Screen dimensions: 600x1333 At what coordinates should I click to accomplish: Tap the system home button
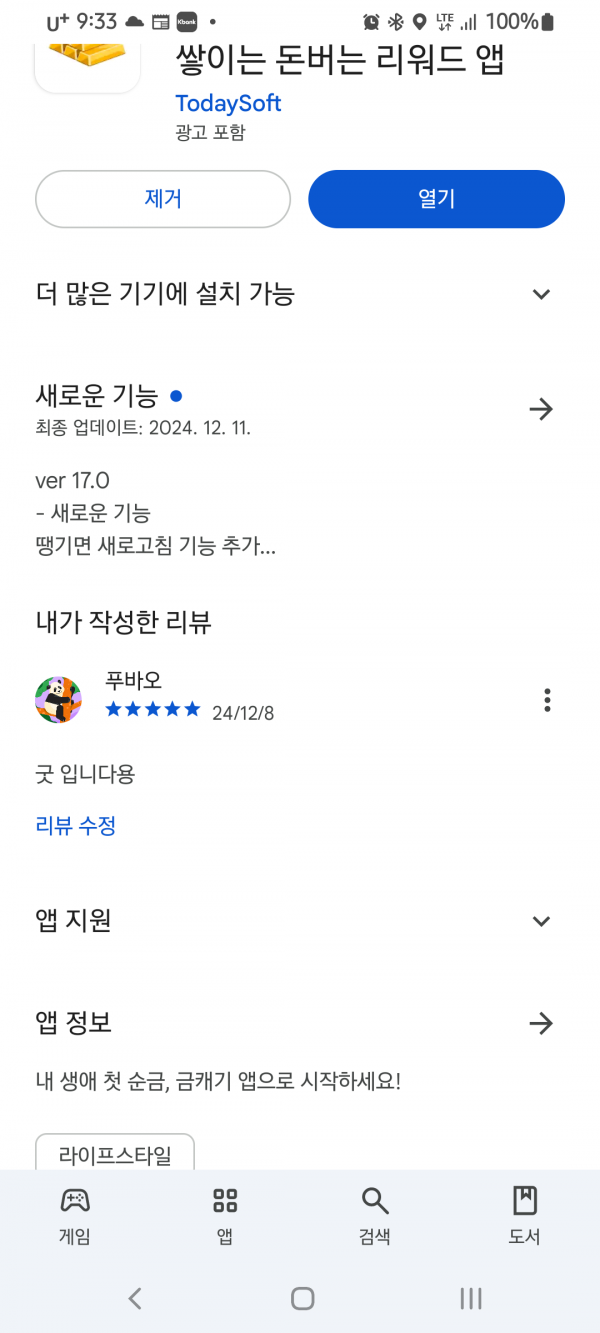(302, 1298)
